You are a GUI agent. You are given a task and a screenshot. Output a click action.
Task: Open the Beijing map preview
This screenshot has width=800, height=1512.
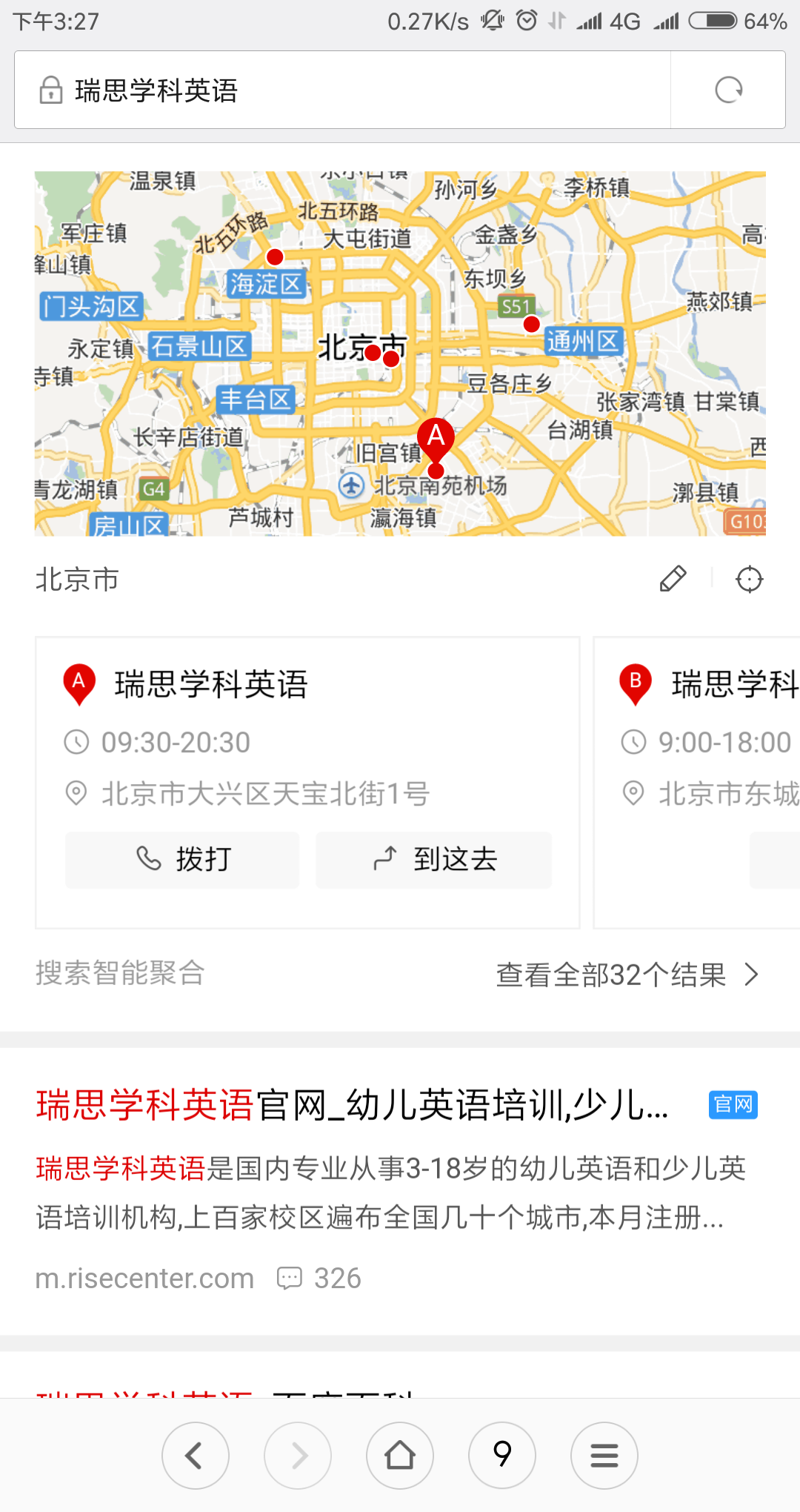[x=400, y=354]
